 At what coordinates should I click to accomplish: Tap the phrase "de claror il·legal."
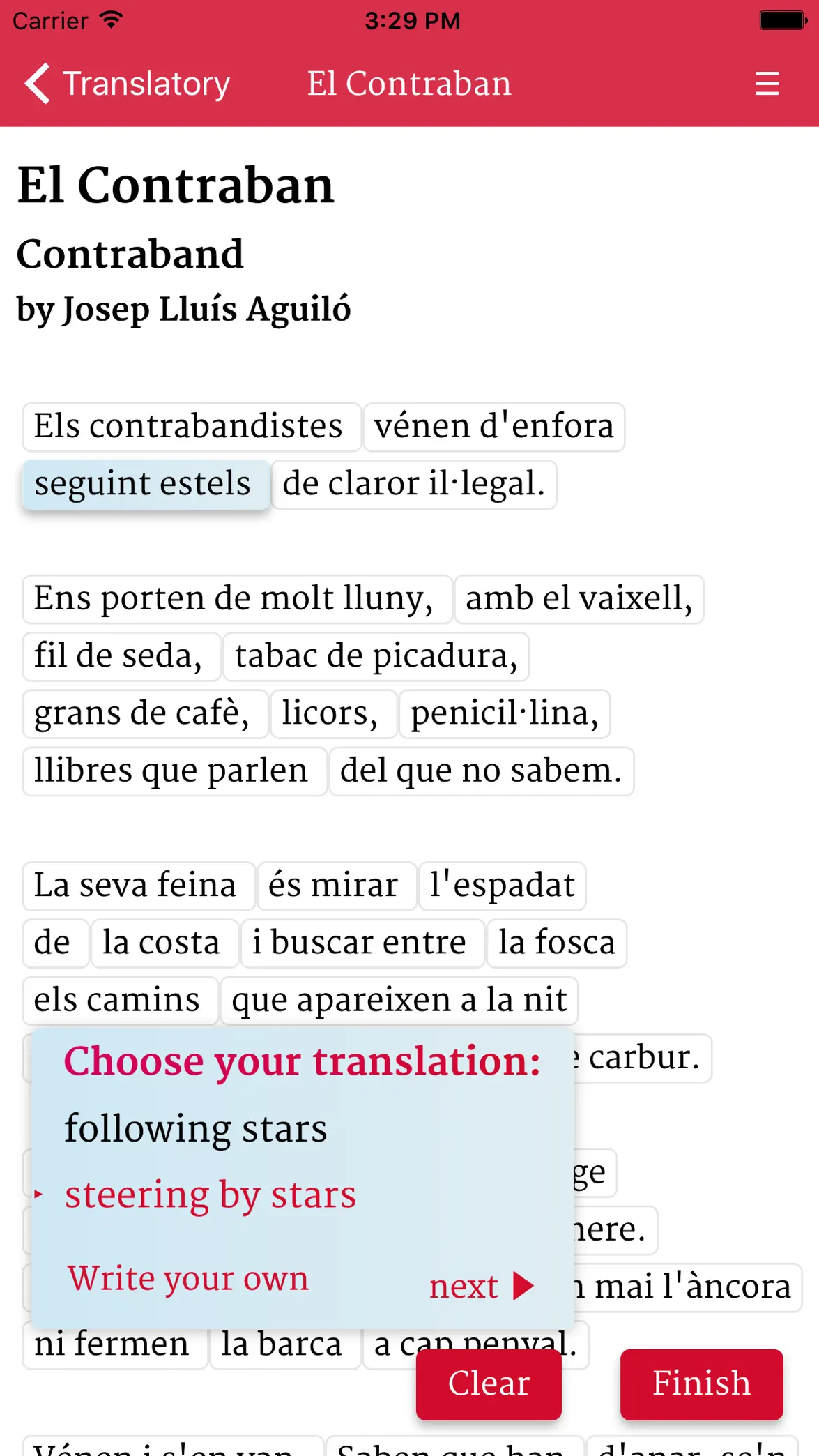pyautogui.click(x=414, y=484)
